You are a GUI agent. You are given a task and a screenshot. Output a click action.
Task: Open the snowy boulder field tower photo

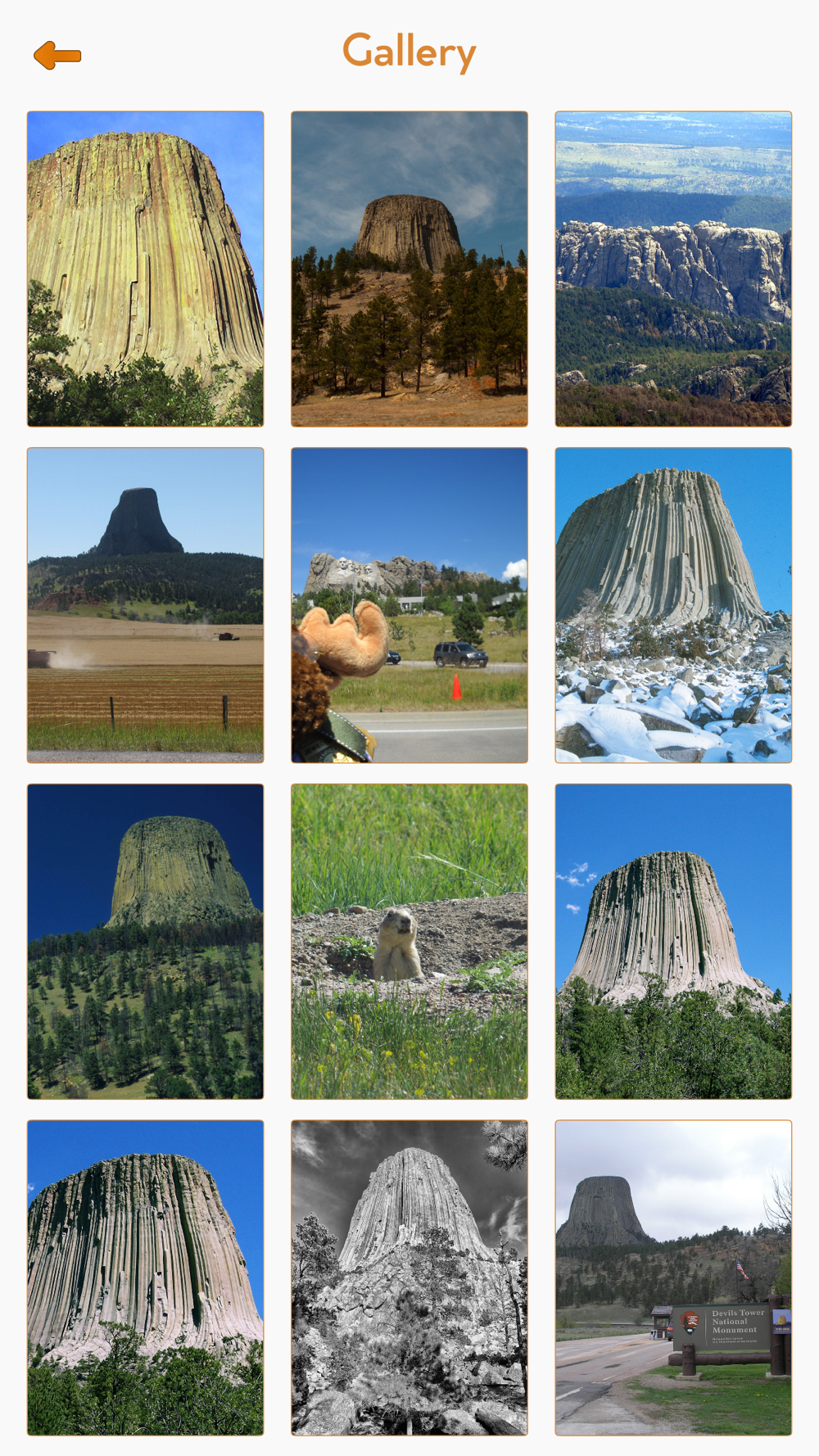tap(673, 605)
